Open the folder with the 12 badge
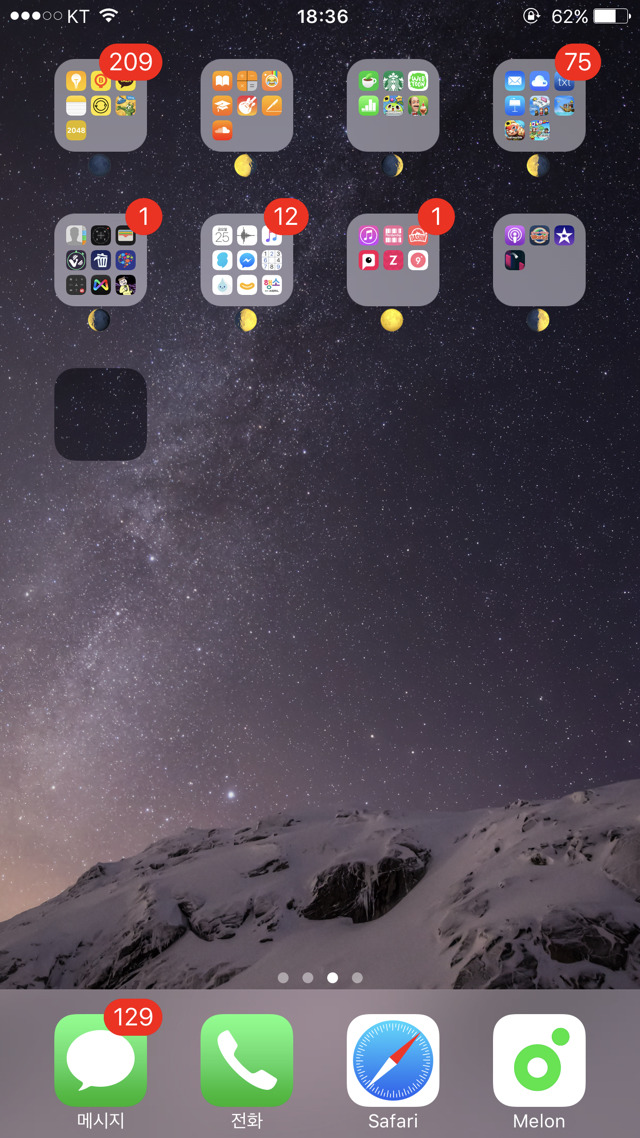The height and width of the screenshot is (1138, 640). (x=246, y=260)
